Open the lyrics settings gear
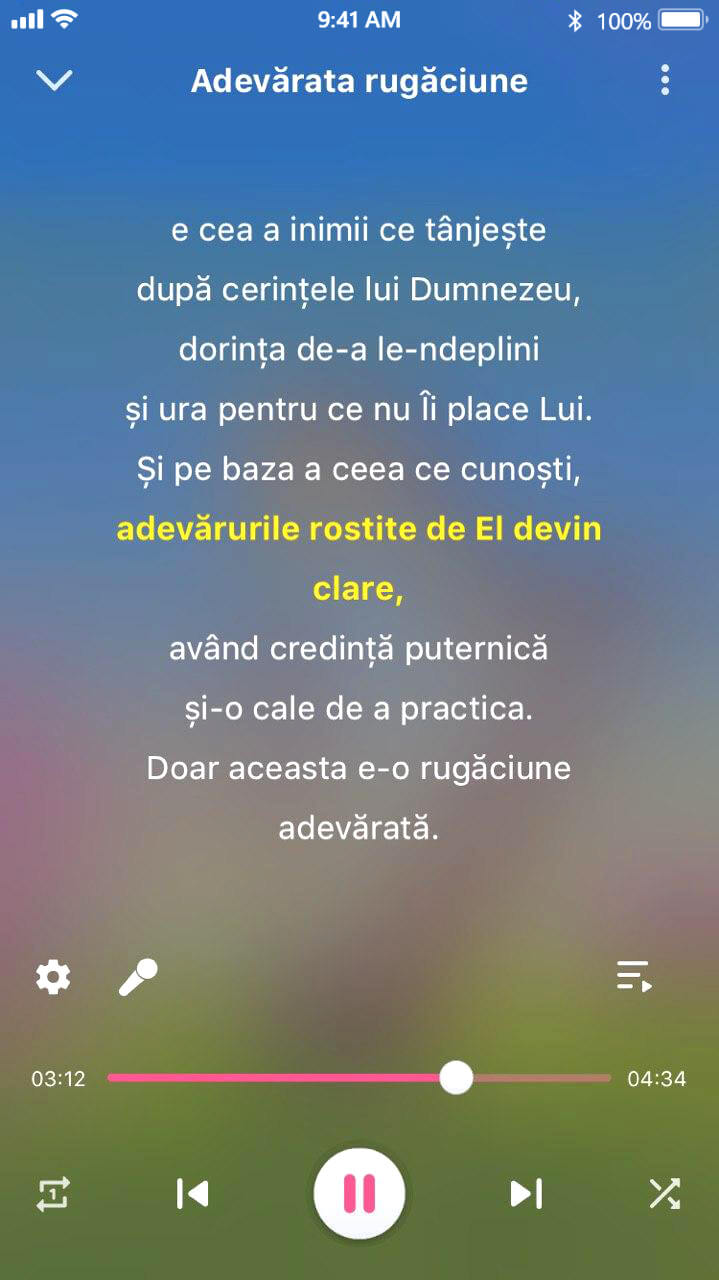Screen dimensions: 719x1280 click(53, 977)
